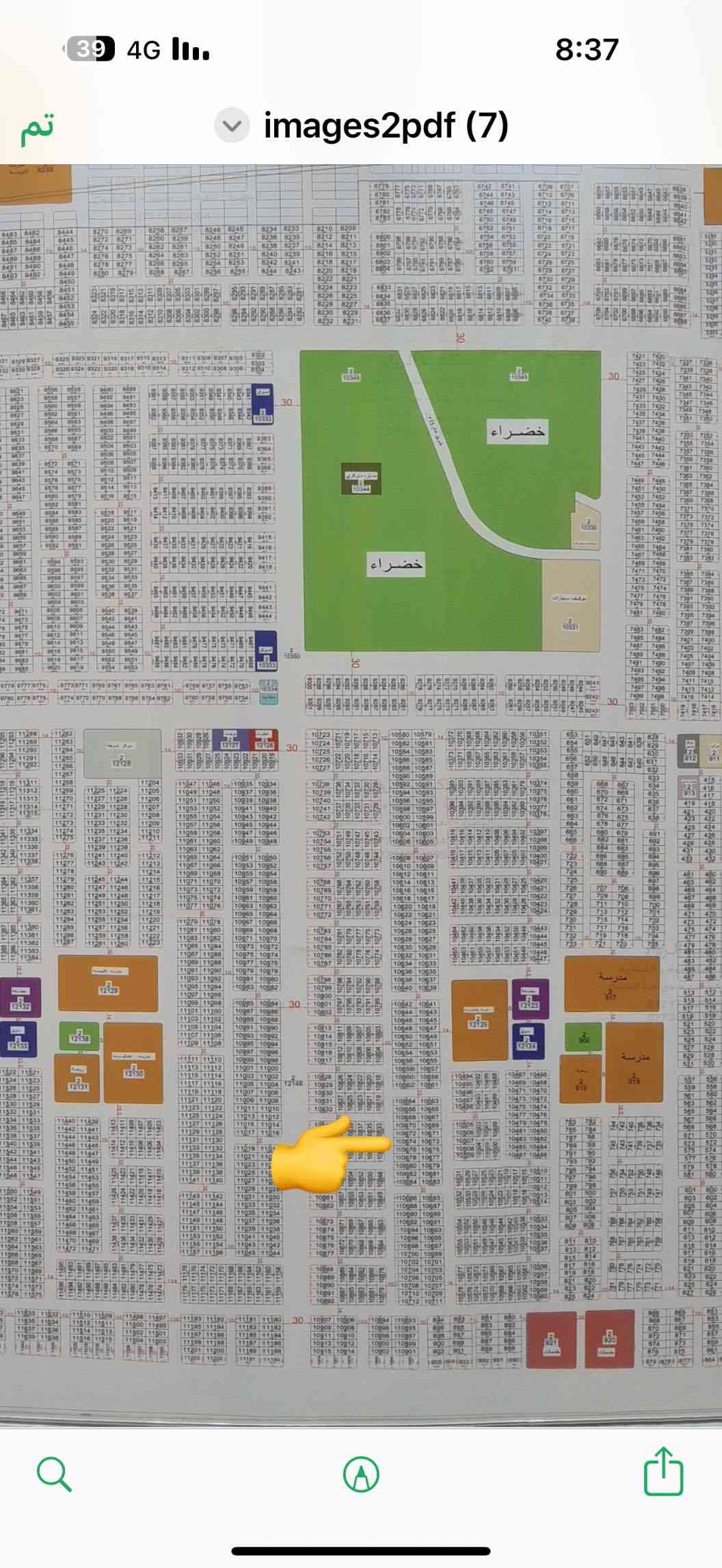Open search in the document
722x1568 pixels.
pos(54,1473)
